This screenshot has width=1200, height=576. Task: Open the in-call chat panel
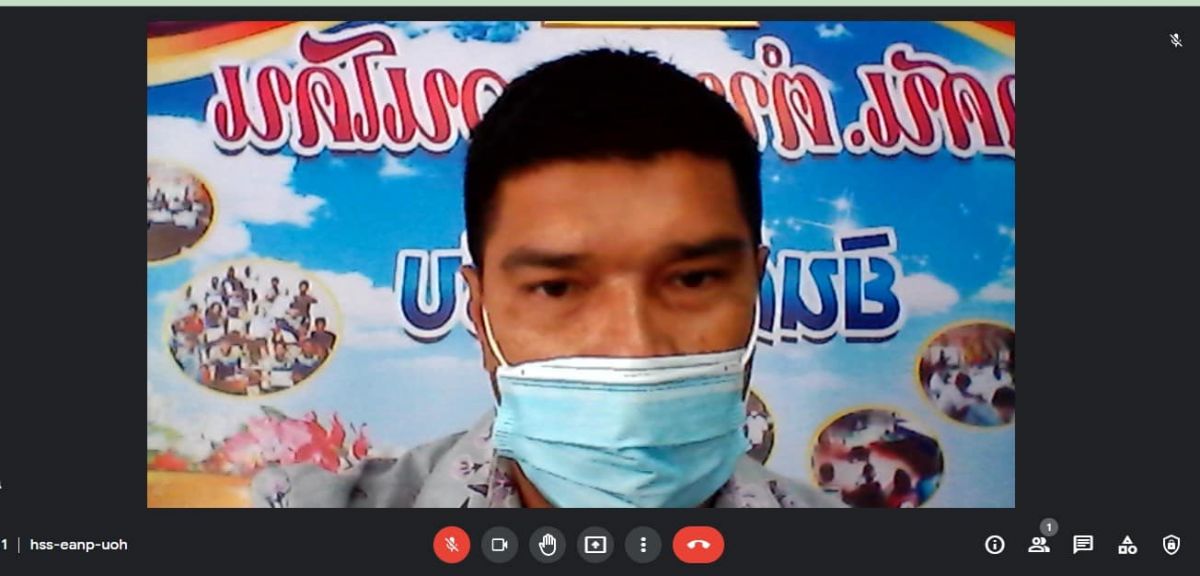tap(1083, 545)
